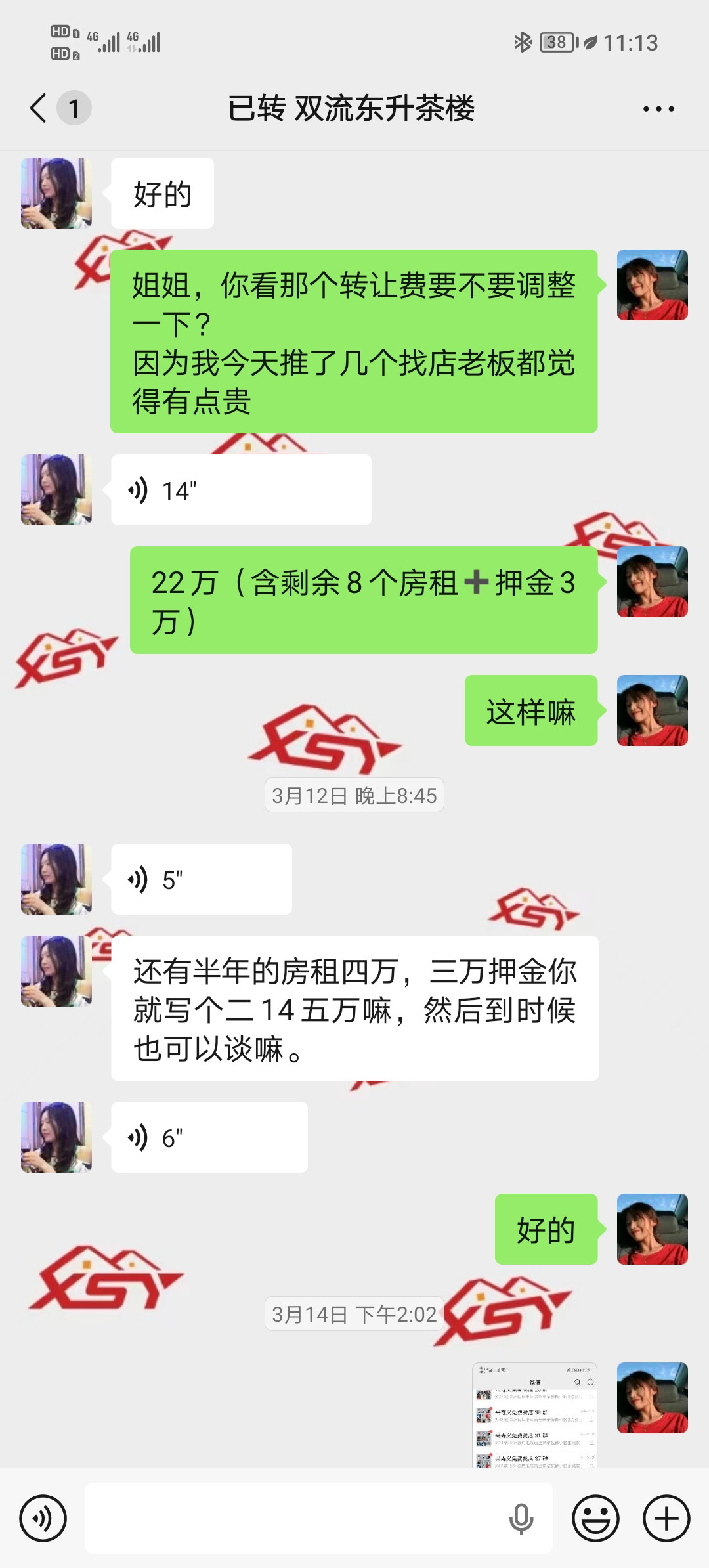Go back to the chat list

[39, 108]
